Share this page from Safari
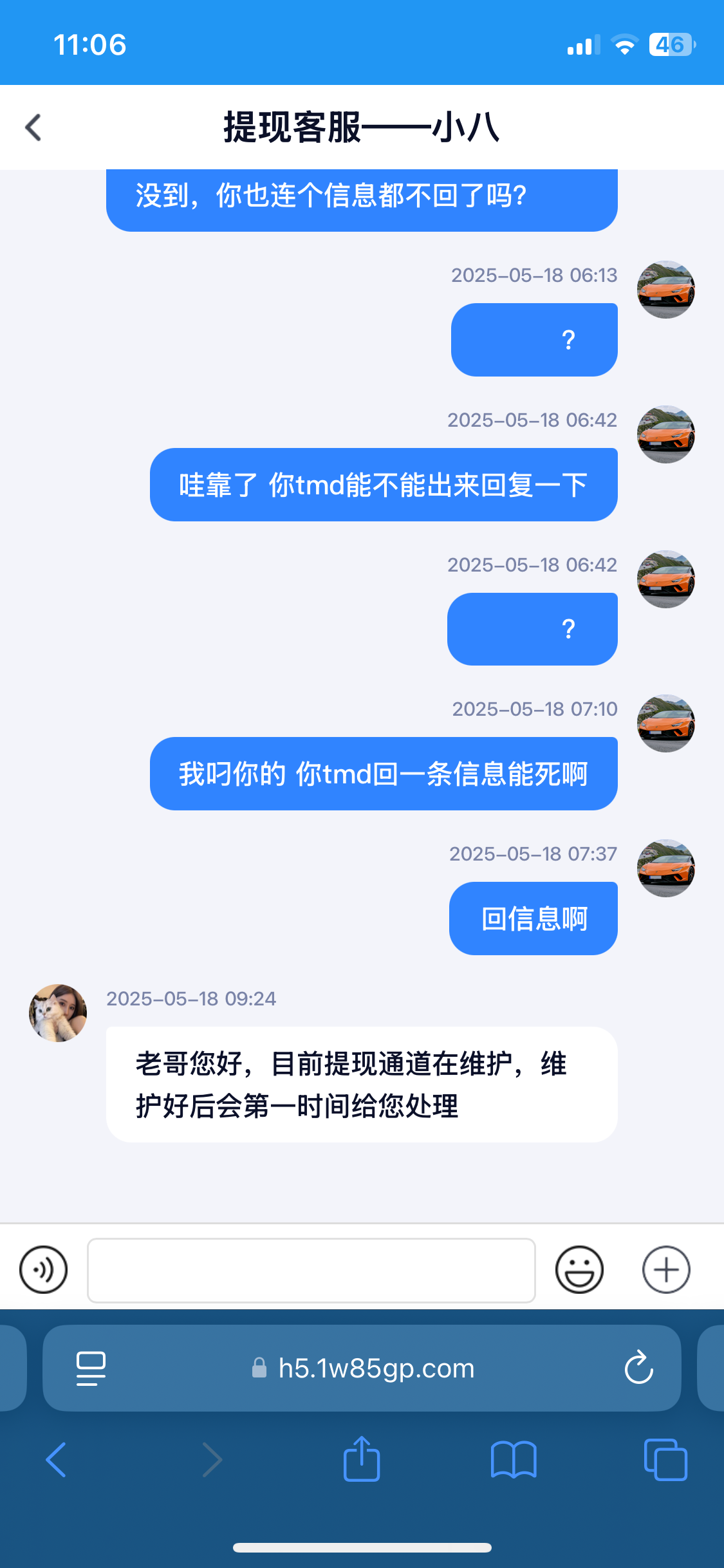 [x=362, y=1459]
